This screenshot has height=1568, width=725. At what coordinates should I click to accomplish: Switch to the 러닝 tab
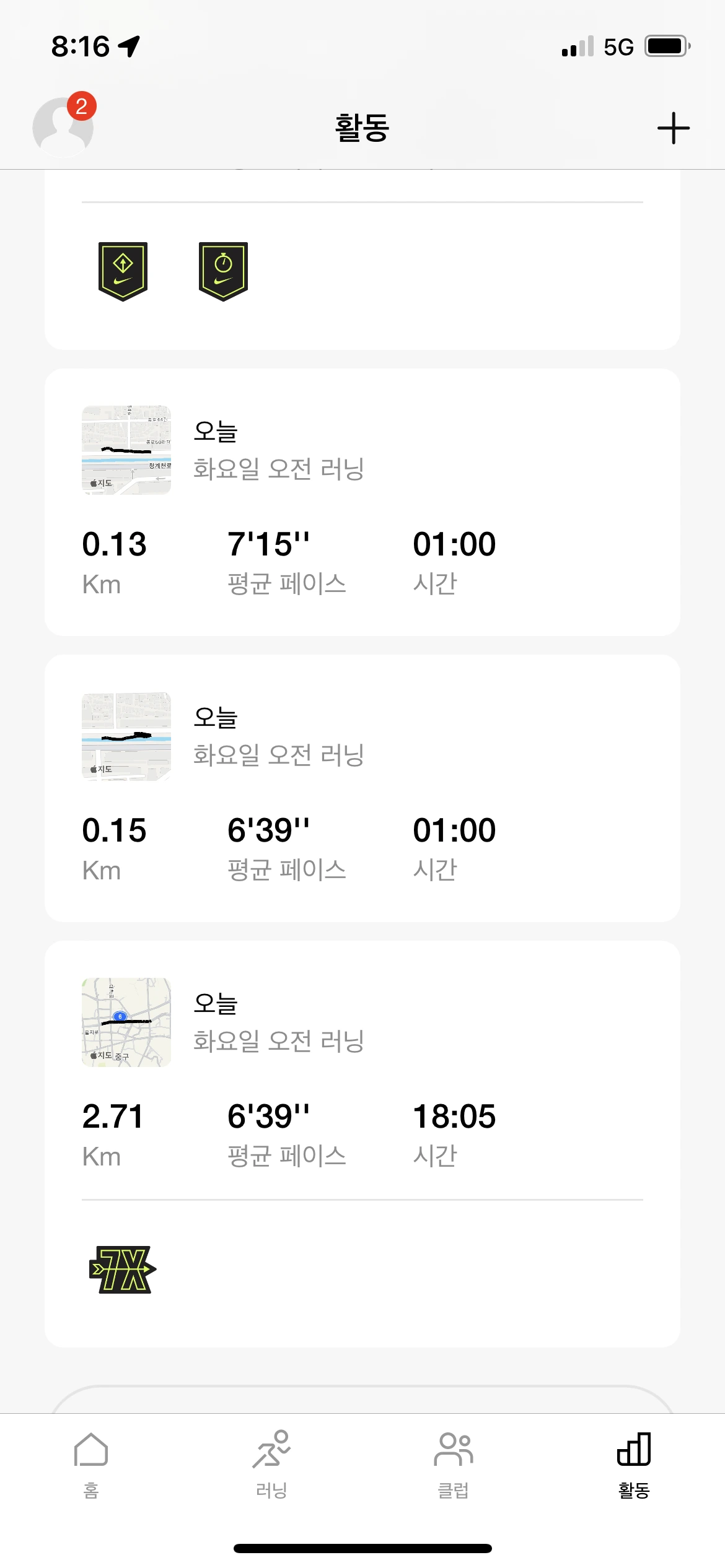click(x=271, y=1464)
